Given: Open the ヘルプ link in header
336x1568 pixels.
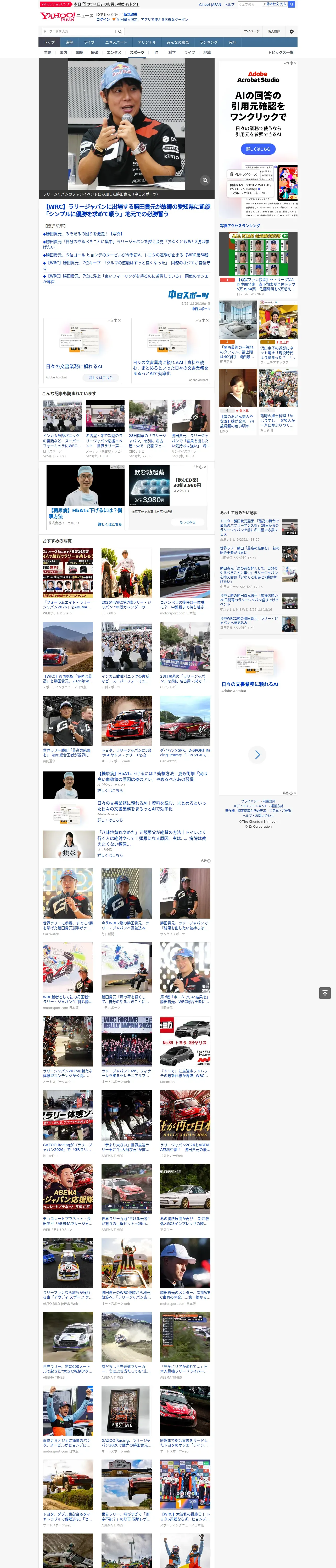Looking at the screenshot, I should [x=229, y=4].
